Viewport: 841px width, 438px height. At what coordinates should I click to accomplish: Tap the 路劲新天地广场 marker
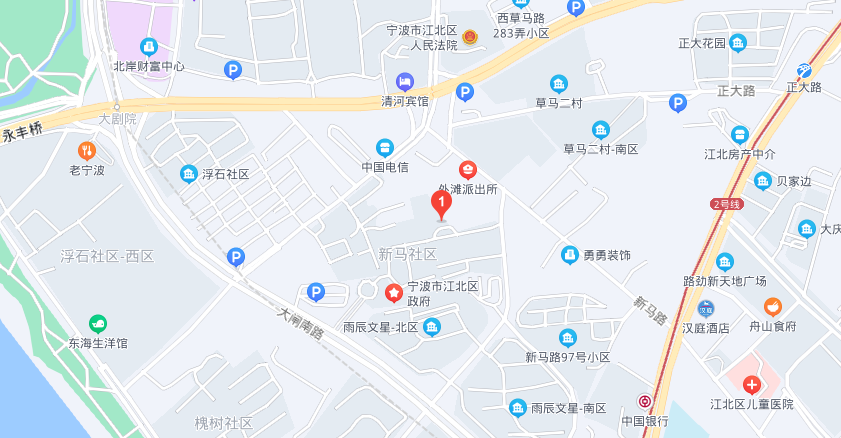click(x=725, y=261)
